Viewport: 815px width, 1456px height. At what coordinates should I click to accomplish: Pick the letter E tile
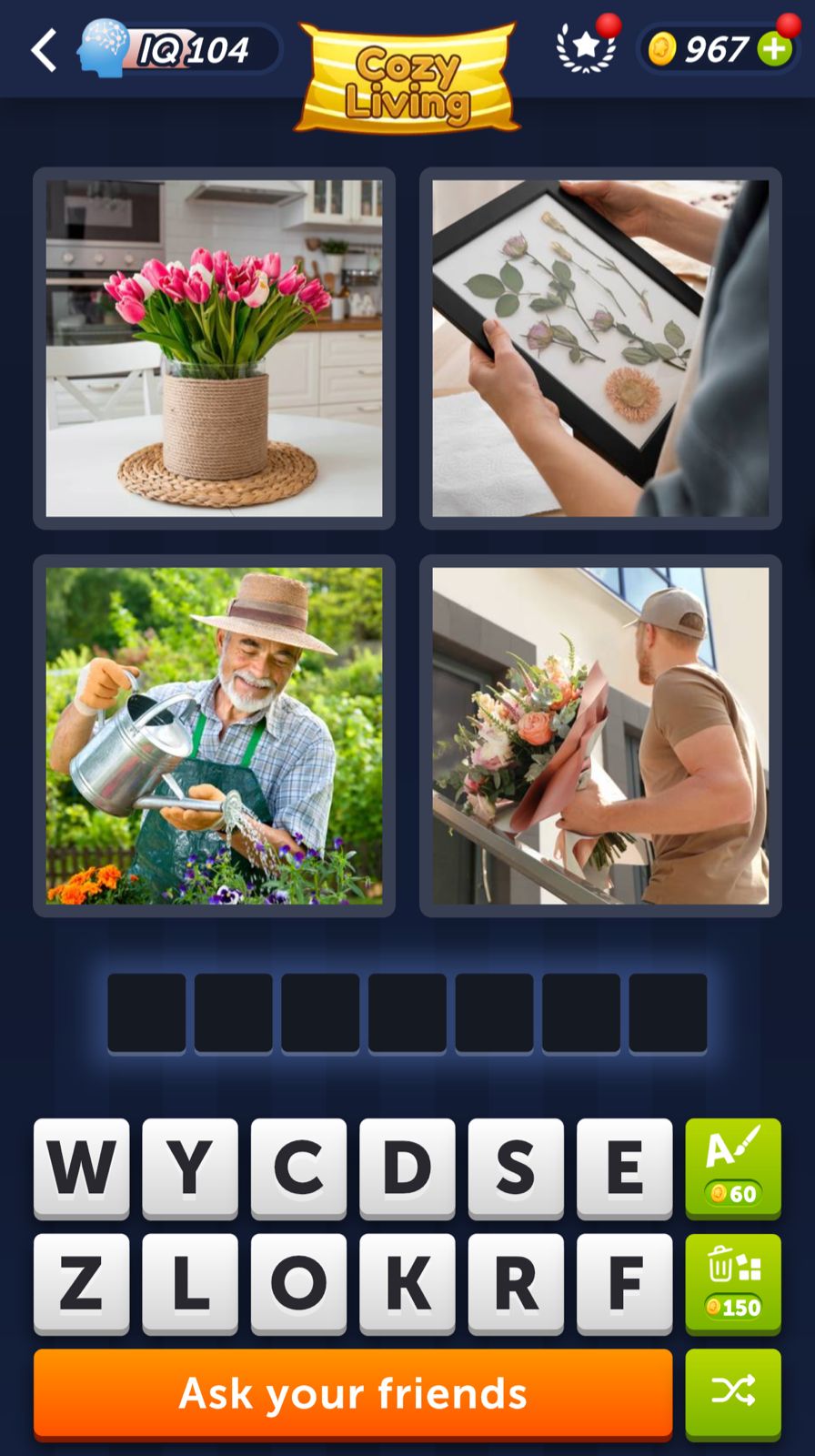[624, 1167]
